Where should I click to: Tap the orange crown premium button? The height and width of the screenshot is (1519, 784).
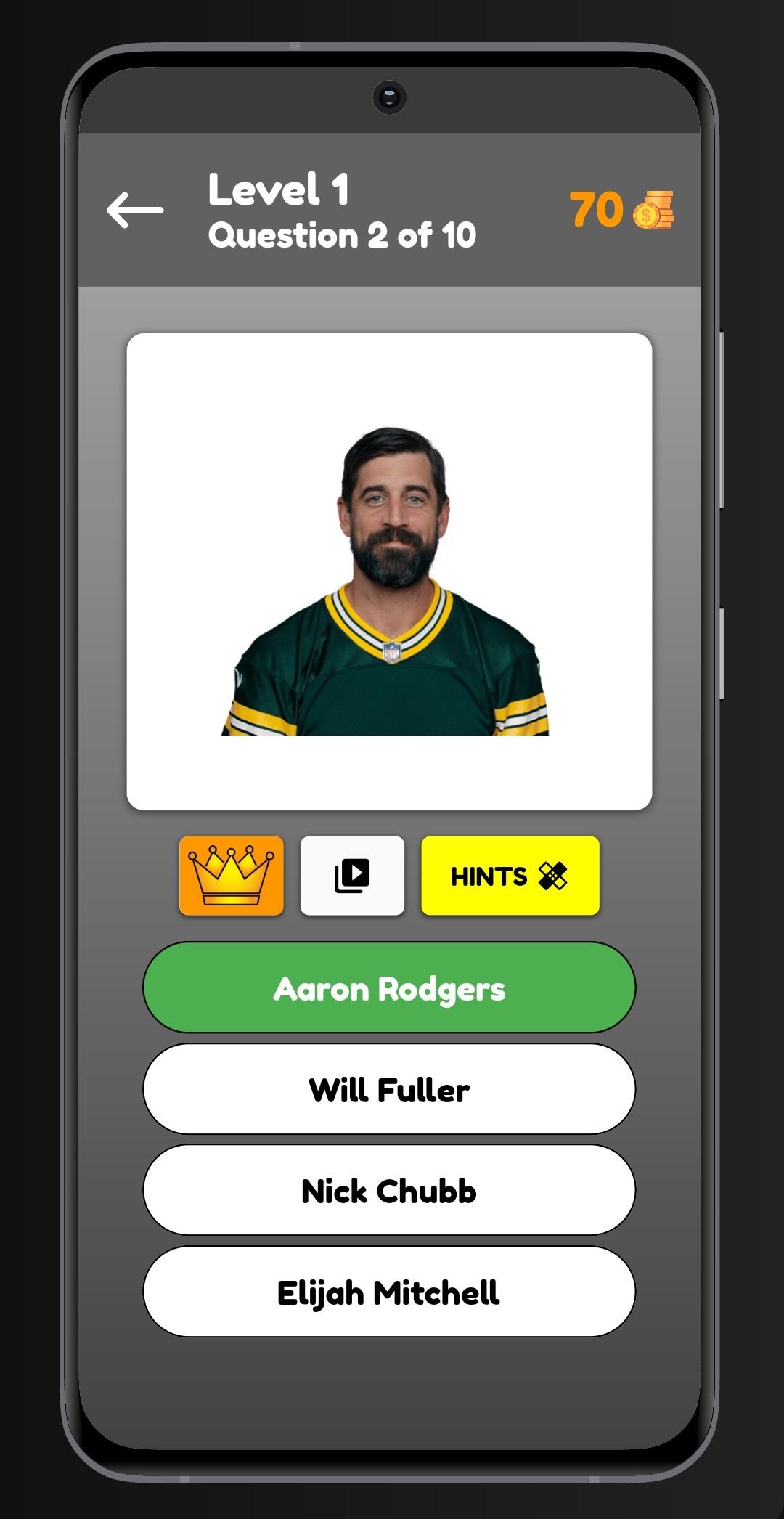[232, 875]
